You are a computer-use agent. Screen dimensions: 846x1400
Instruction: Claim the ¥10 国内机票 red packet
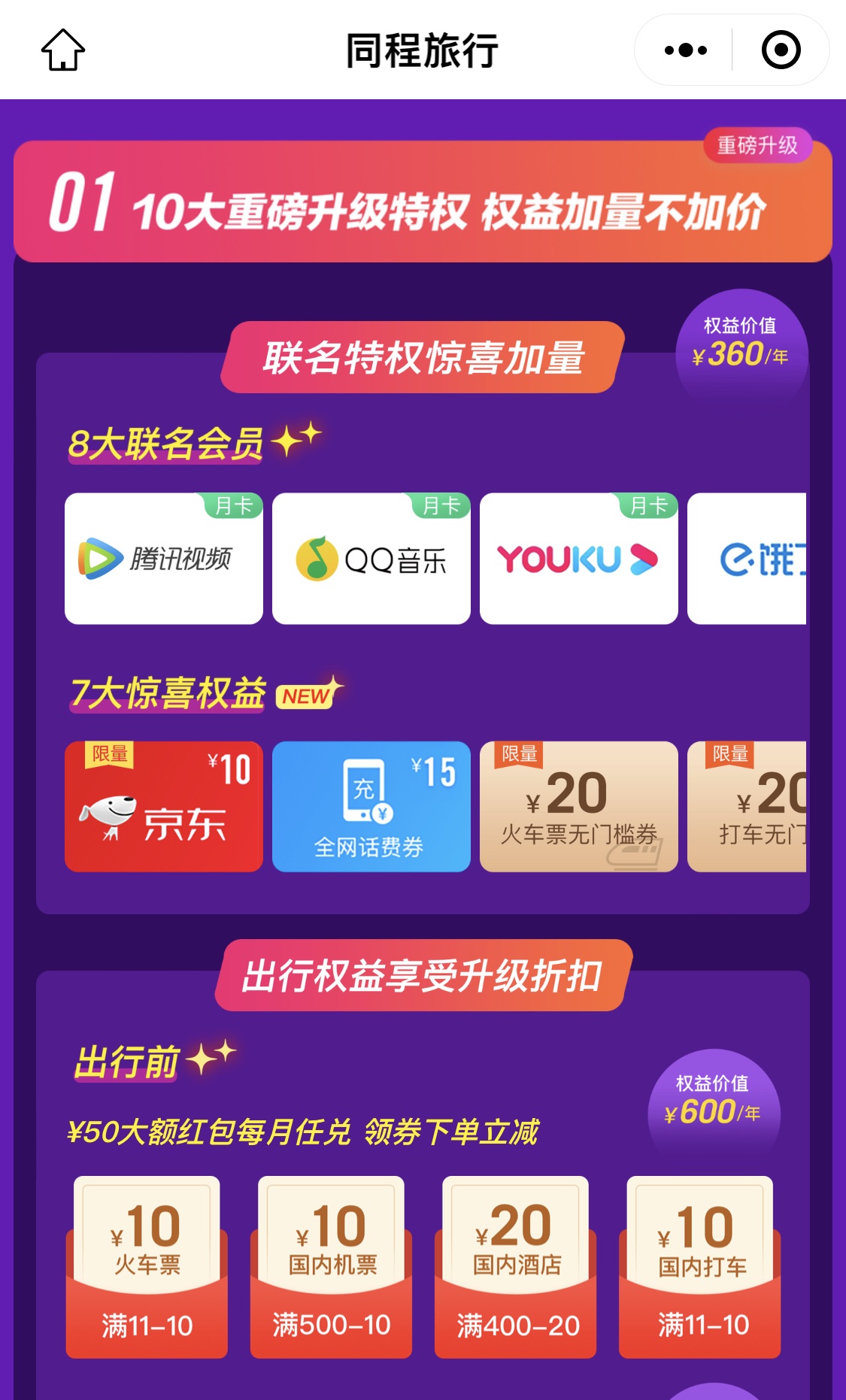pyautogui.click(x=331, y=1267)
